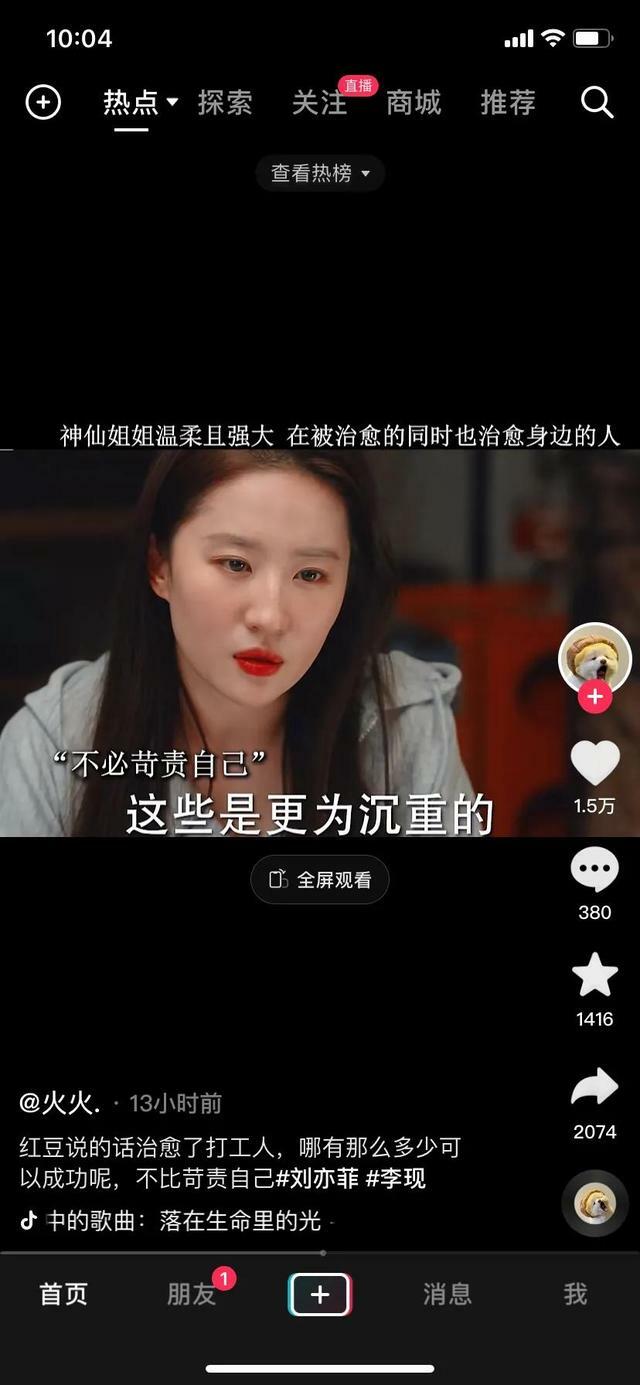This screenshot has height=1385, width=640.
Task: Open the 商城 tab
Action: click(413, 102)
